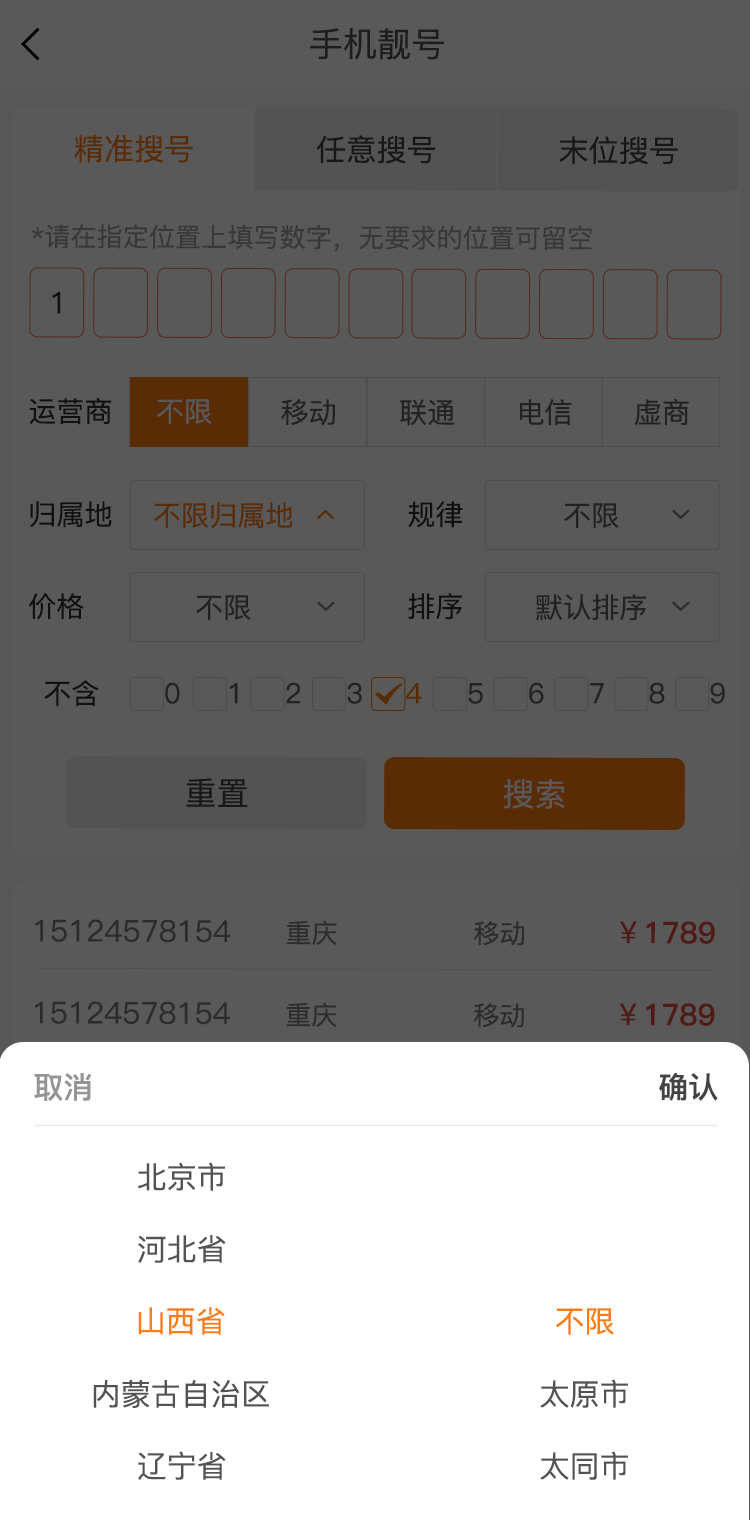Select 北京市 in the province list

pyautogui.click(x=181, y=1177)
